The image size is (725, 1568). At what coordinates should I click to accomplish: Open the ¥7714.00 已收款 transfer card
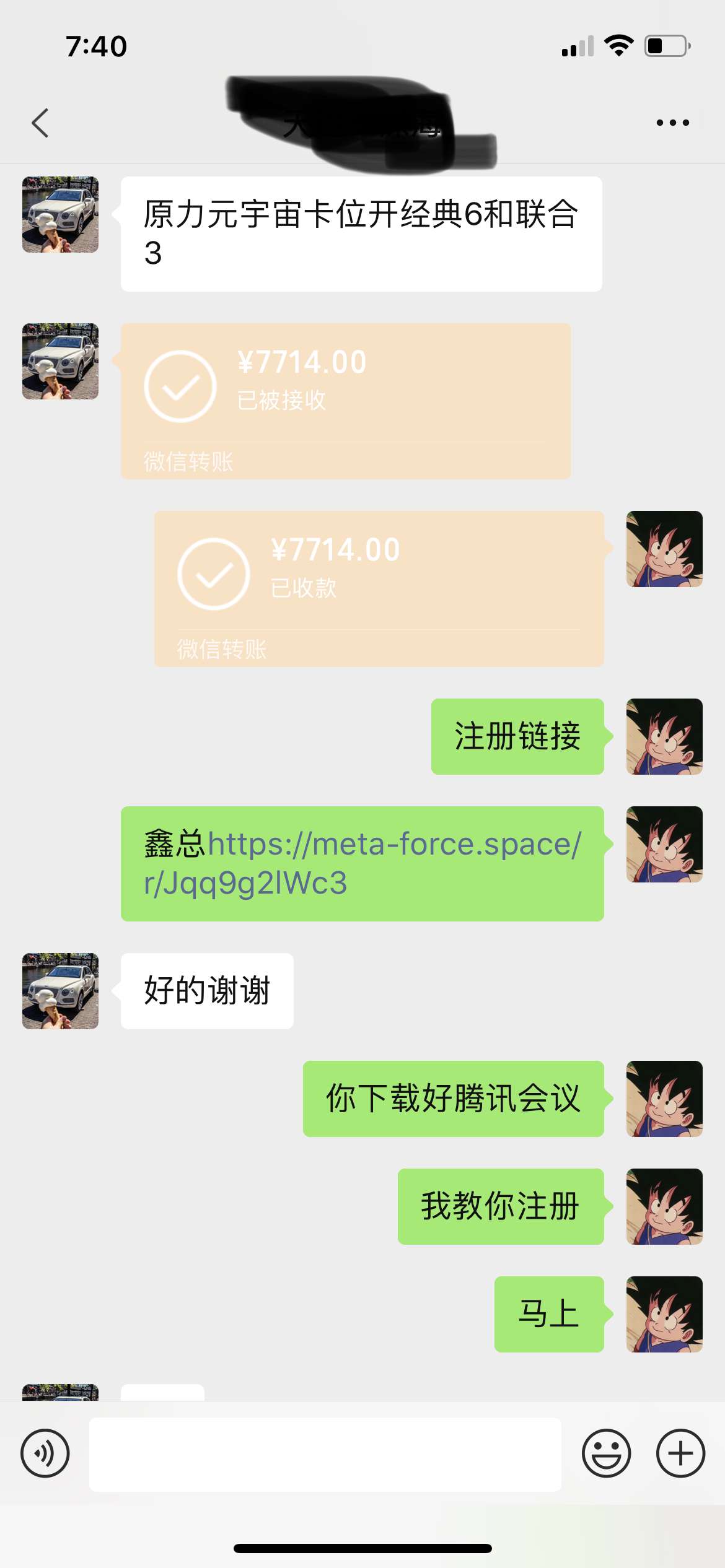coord(379,588)
